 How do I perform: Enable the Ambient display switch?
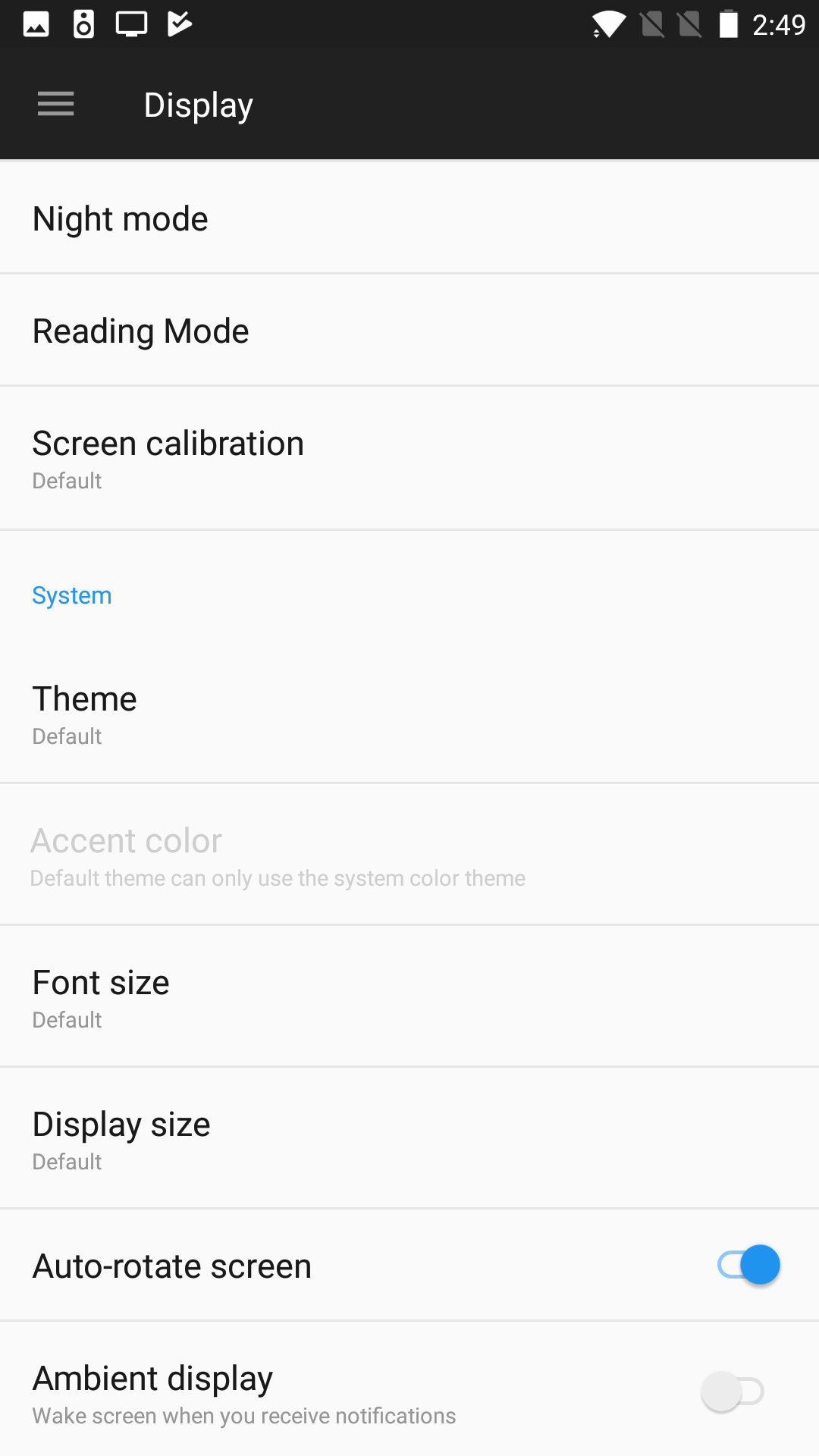tap(733, 1392)
